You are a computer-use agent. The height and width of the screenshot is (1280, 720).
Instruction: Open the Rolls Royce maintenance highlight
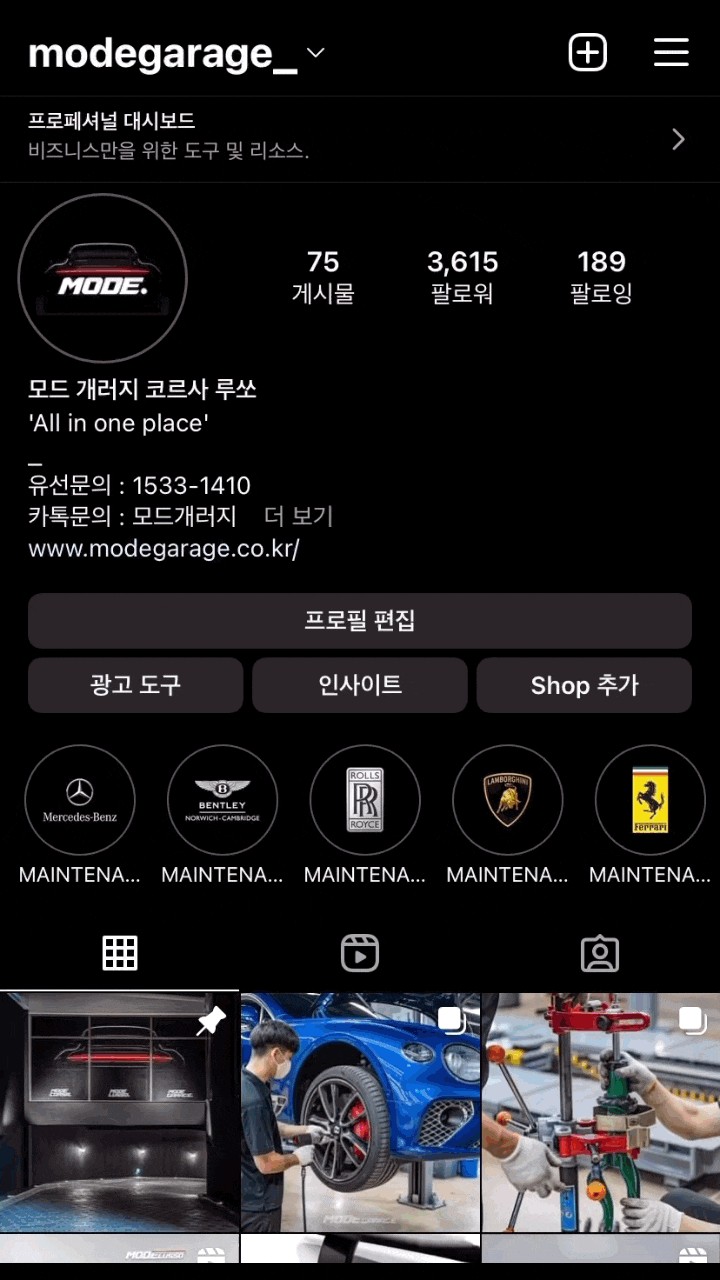click(365, 800)
